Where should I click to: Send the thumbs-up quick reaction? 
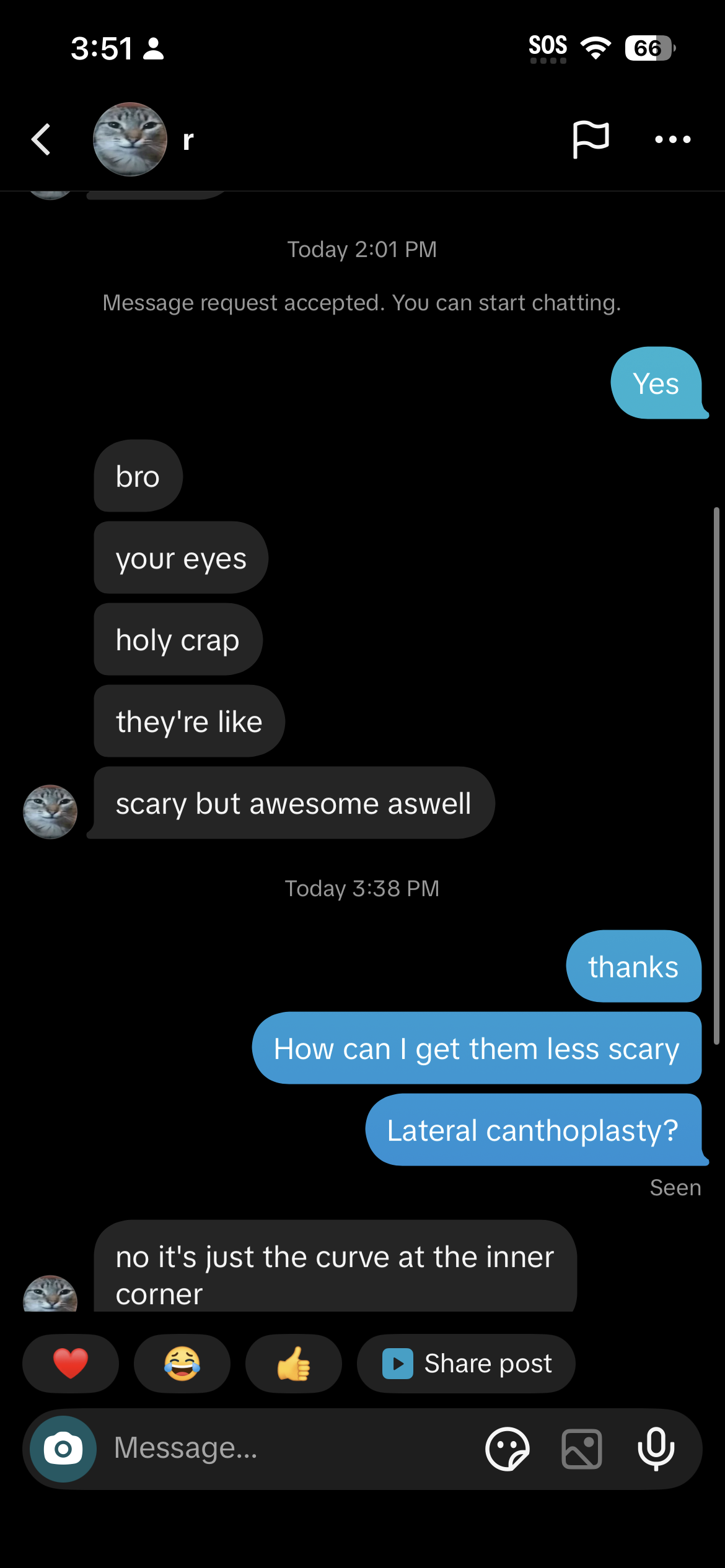pos(293,1363)
